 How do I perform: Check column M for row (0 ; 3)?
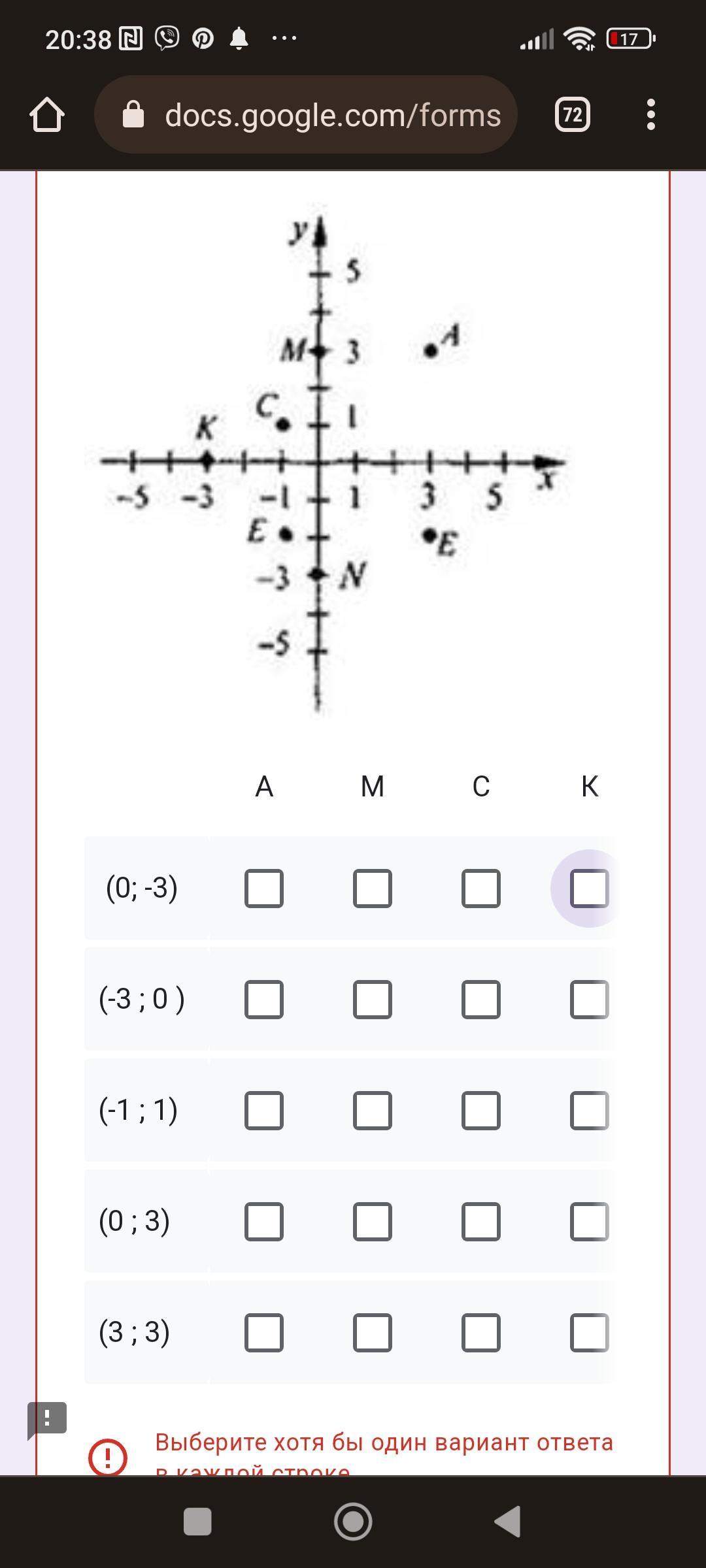click(x=373, y=1222)
